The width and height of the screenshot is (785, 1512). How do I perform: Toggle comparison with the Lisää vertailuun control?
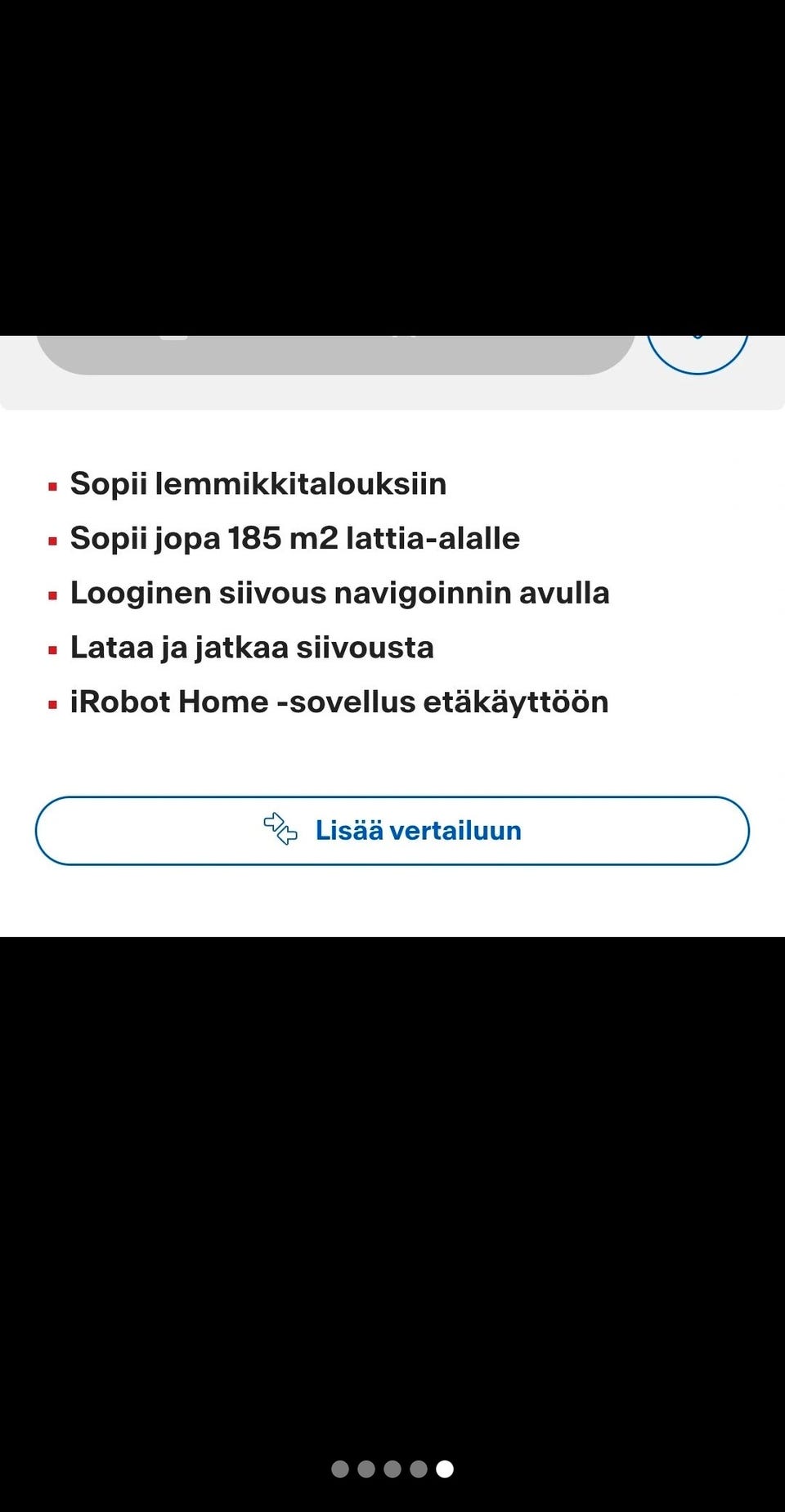click(393, 830)
